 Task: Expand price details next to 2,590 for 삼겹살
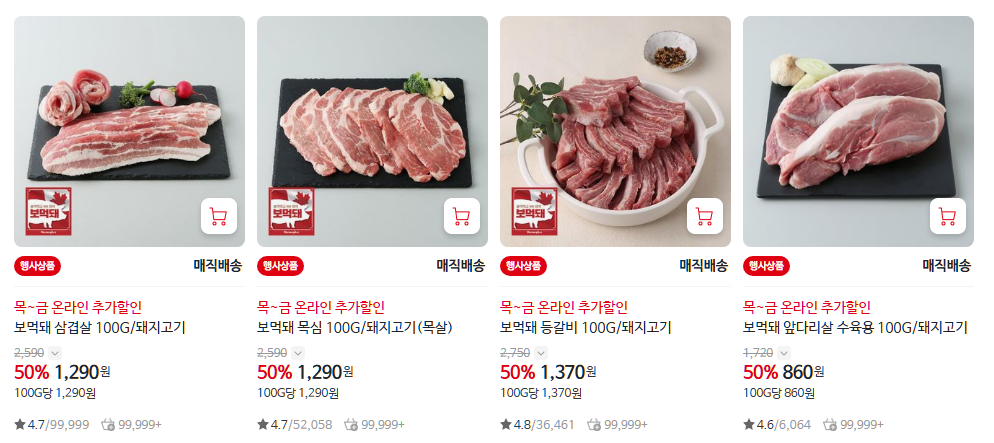[55, 352]
